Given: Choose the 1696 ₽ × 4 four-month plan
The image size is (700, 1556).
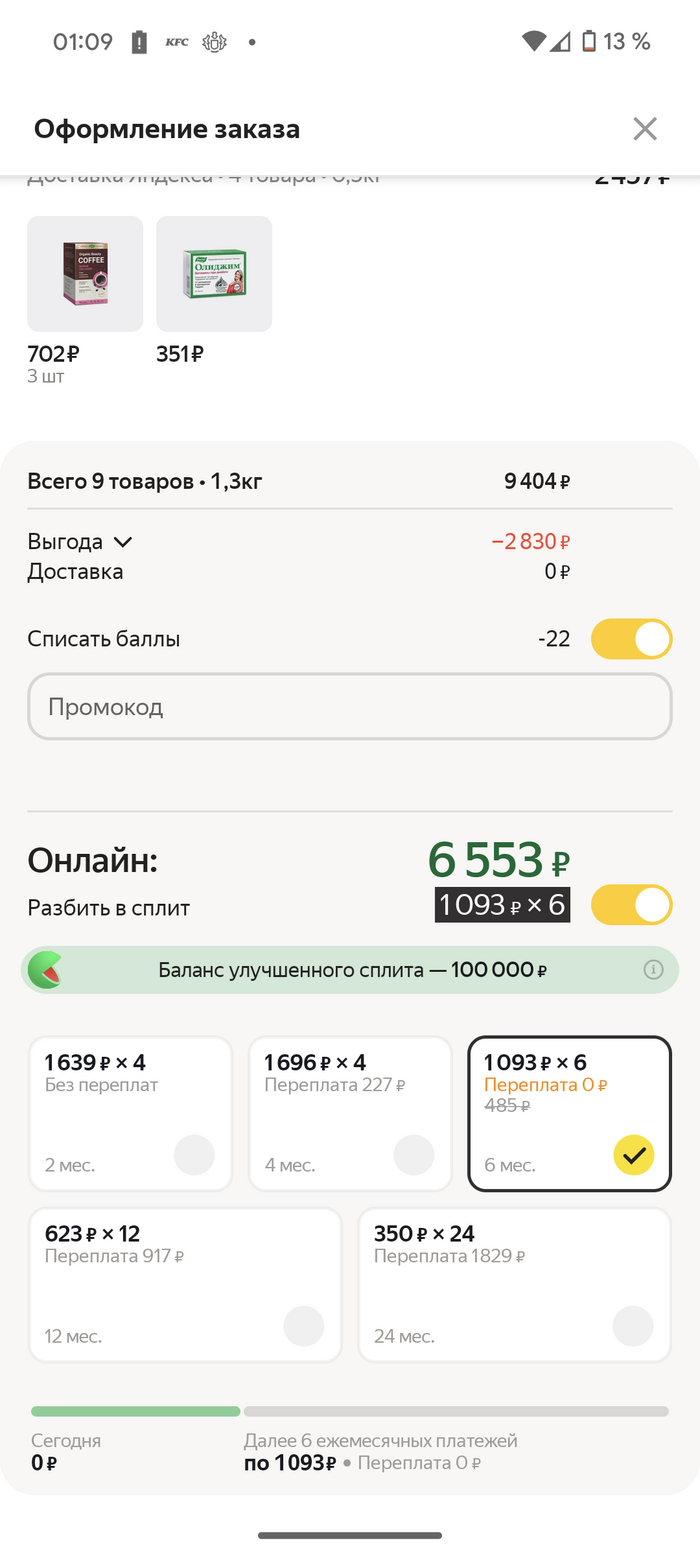Looking at the screenshot, I should point(350,1114).
